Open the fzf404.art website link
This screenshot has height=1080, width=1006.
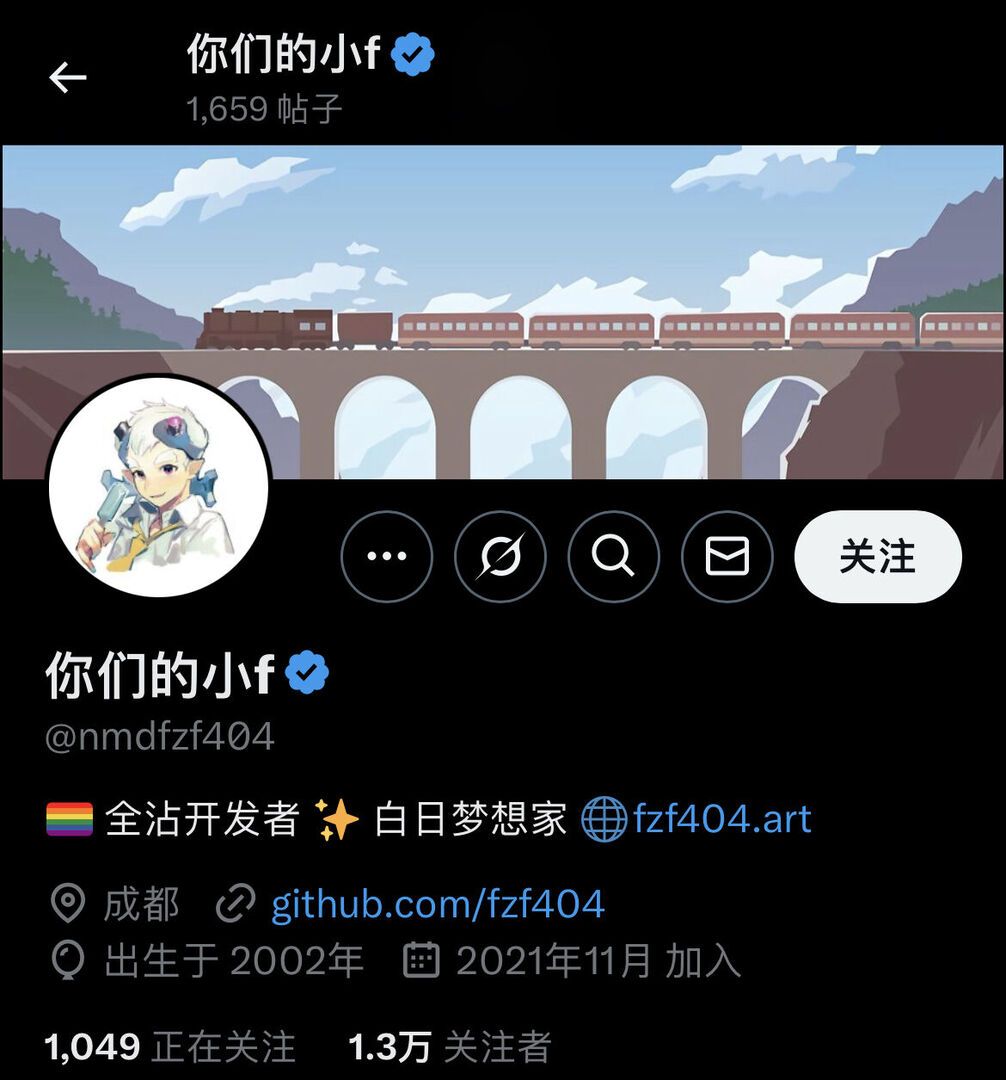tap(721, 819)
